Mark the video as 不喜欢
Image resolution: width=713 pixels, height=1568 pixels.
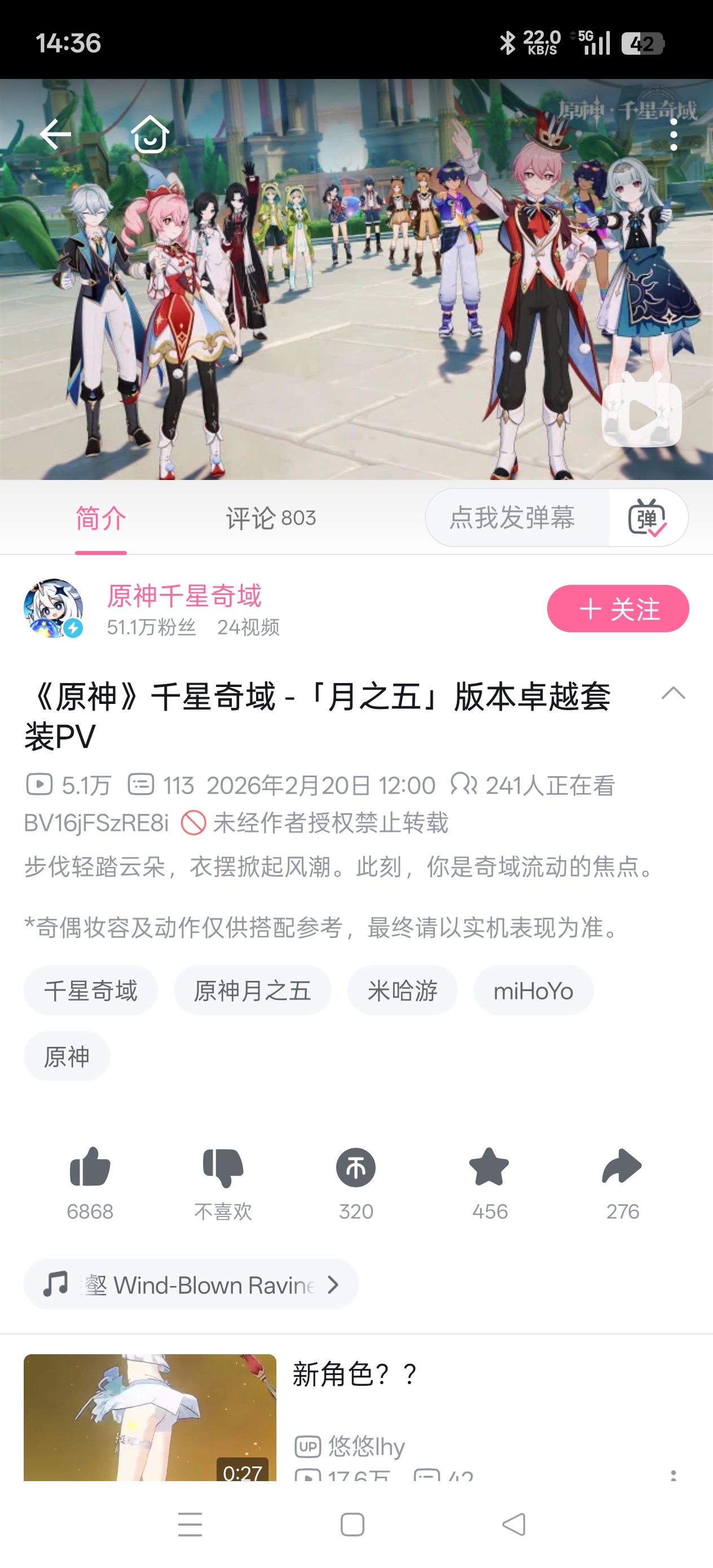pos(223,1183)
